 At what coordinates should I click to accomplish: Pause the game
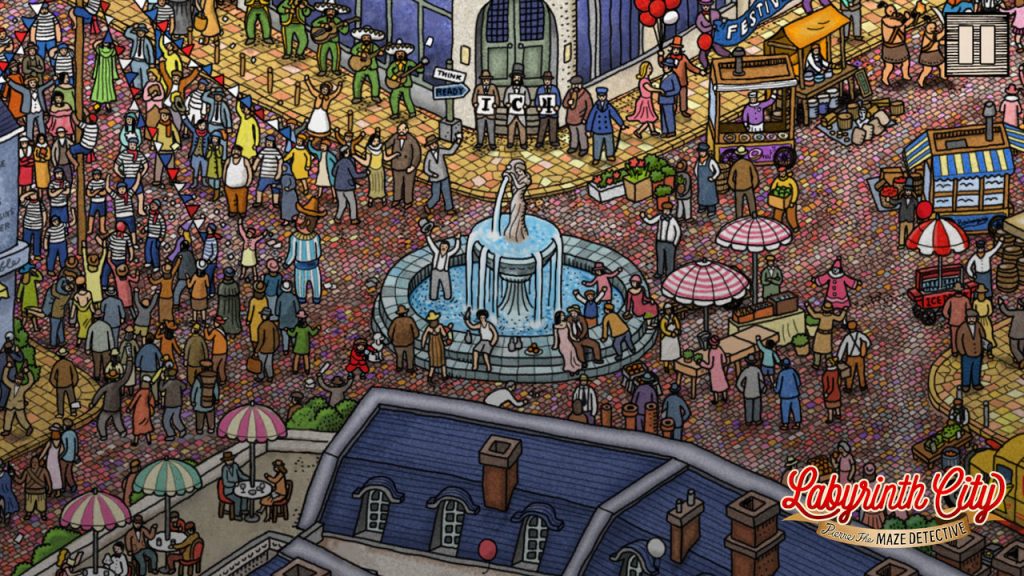click(977, 43)
